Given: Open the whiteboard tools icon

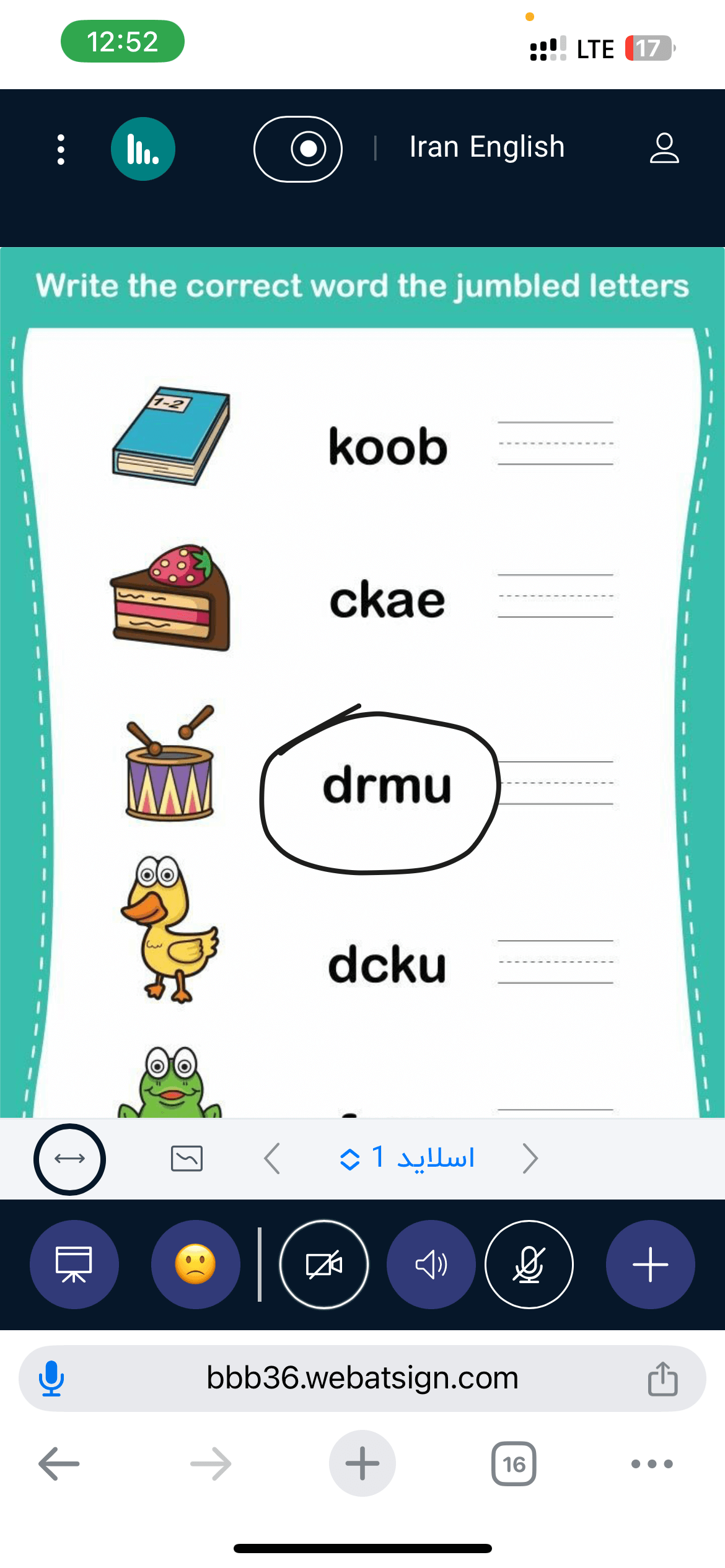Looking at the screenshot, I should (187, 1158).
